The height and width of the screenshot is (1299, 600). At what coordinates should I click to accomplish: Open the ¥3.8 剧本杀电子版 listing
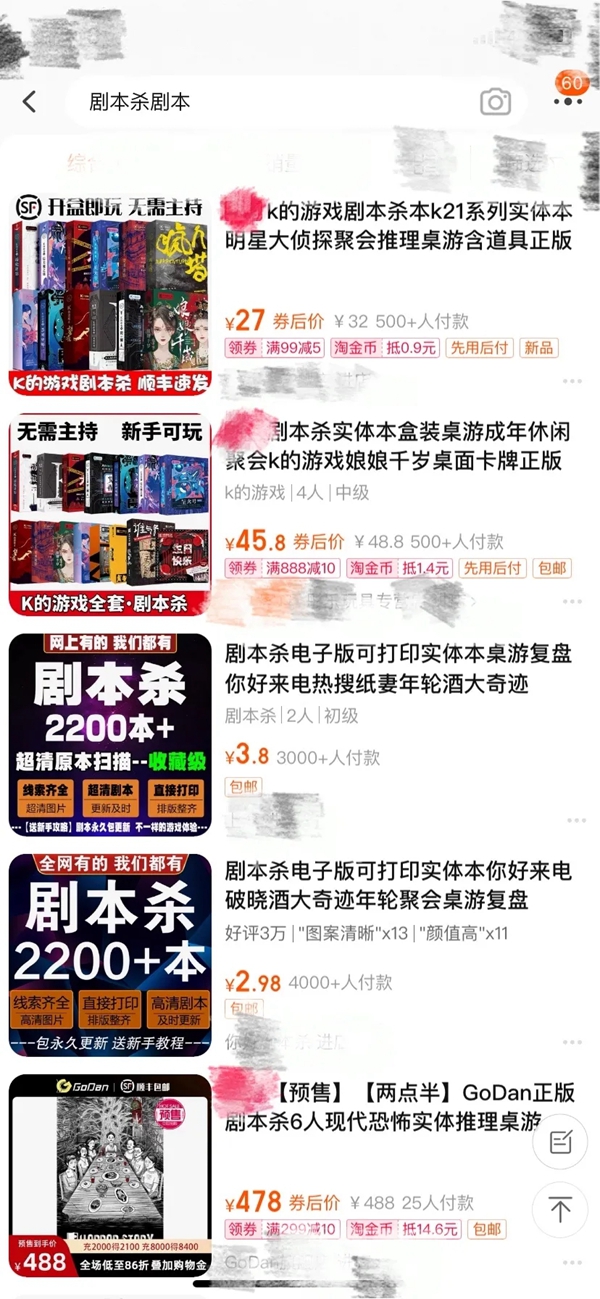tap(398, 669)
